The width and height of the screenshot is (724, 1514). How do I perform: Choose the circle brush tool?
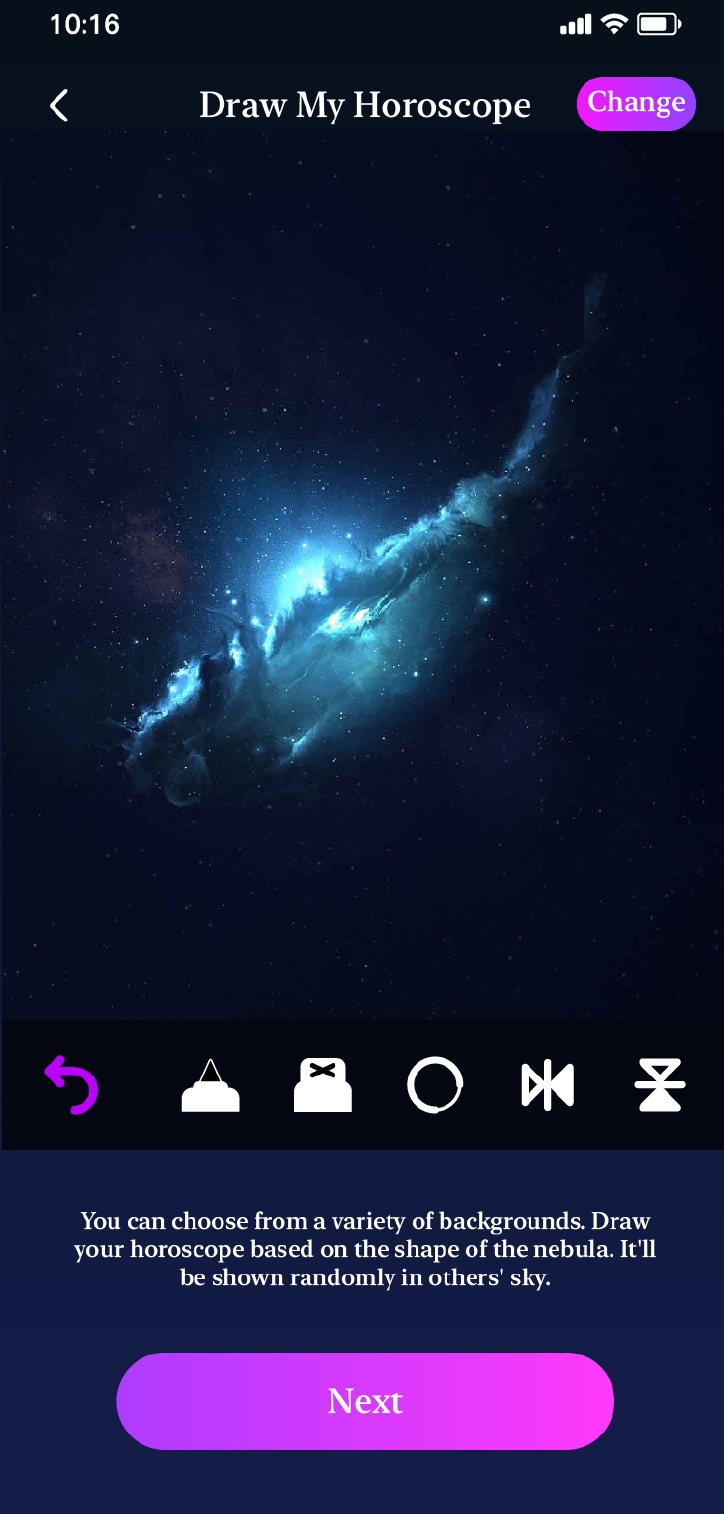[435, 1085]
